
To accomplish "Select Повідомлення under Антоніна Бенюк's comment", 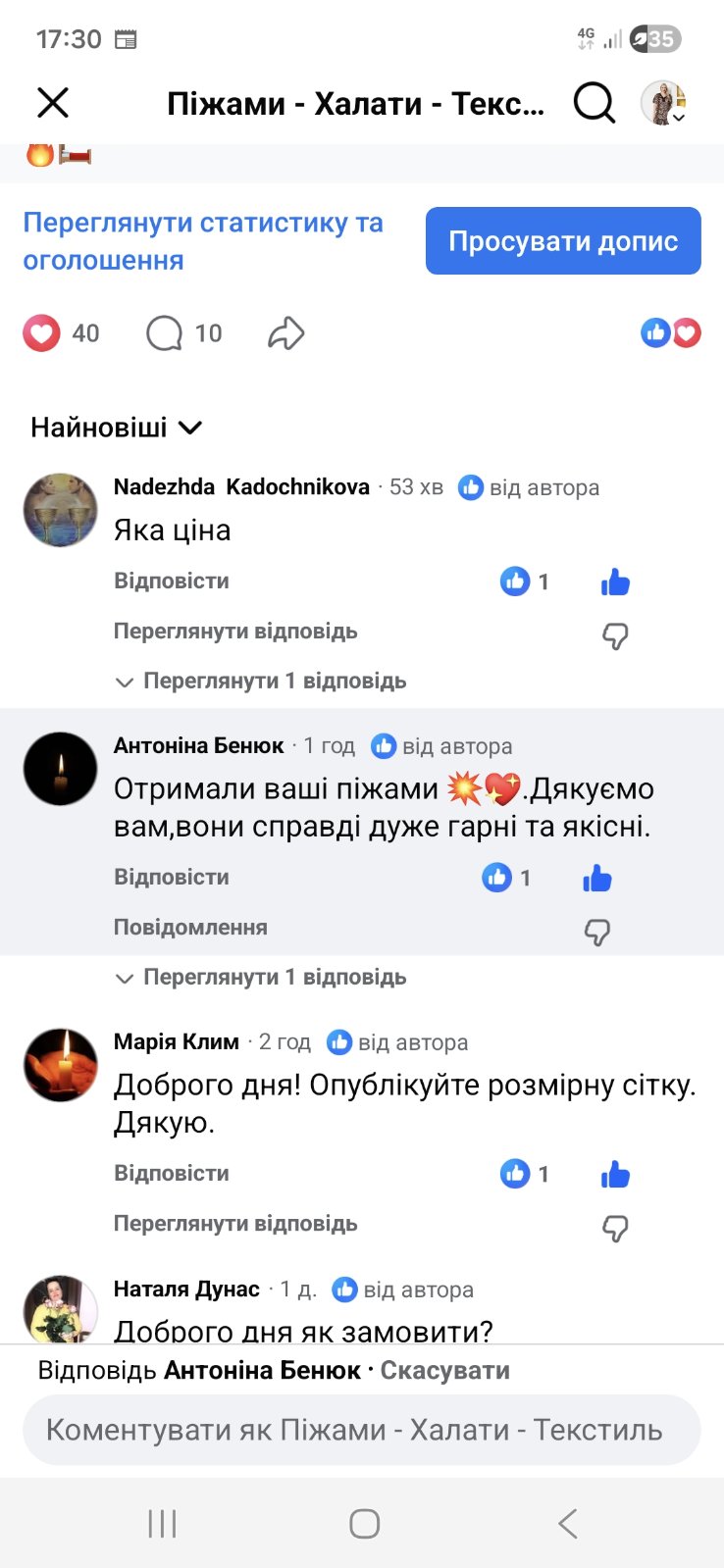I will (x=190, y=927).
